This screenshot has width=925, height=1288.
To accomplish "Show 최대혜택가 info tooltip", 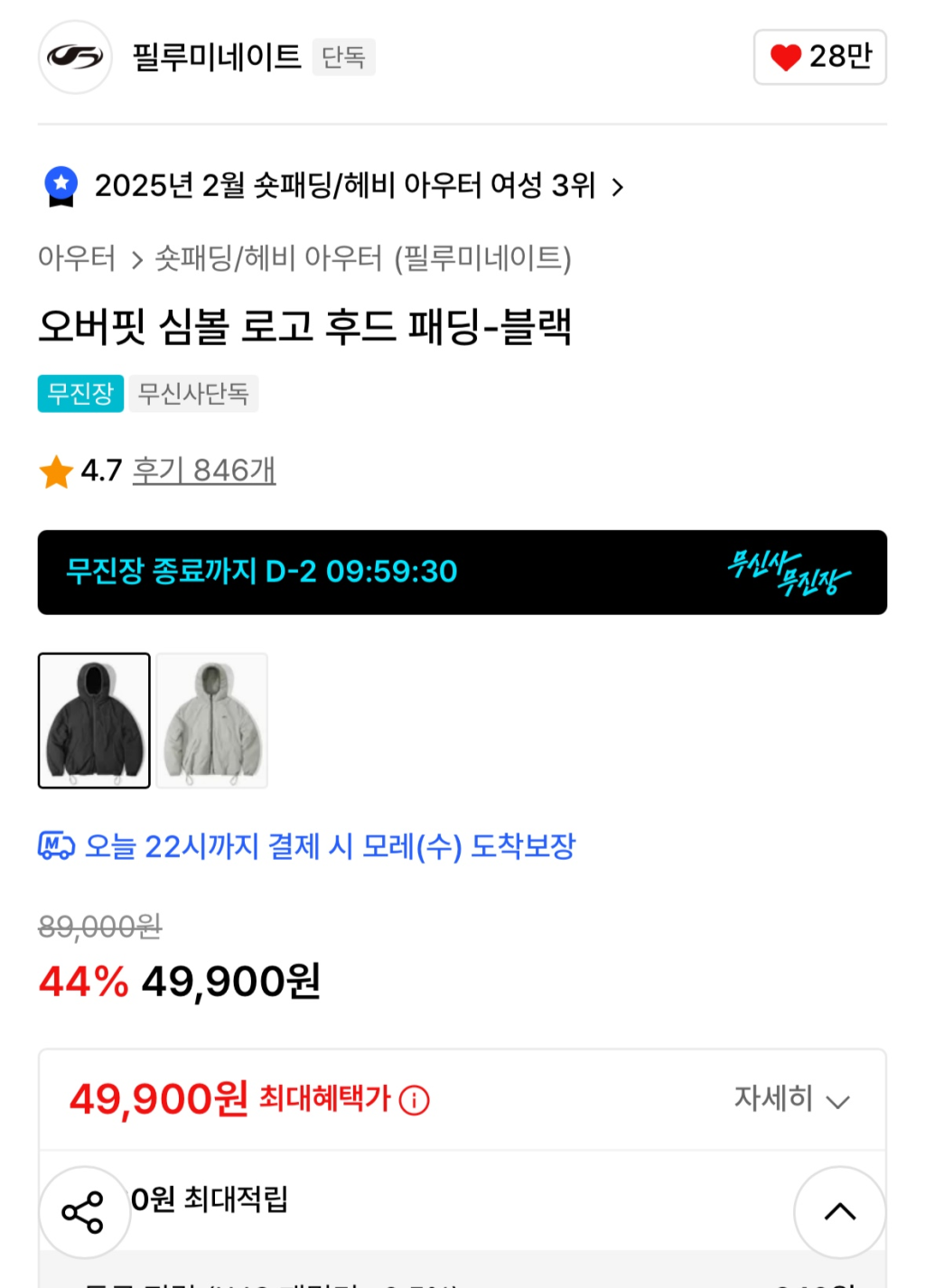I will coord(415,1100).
